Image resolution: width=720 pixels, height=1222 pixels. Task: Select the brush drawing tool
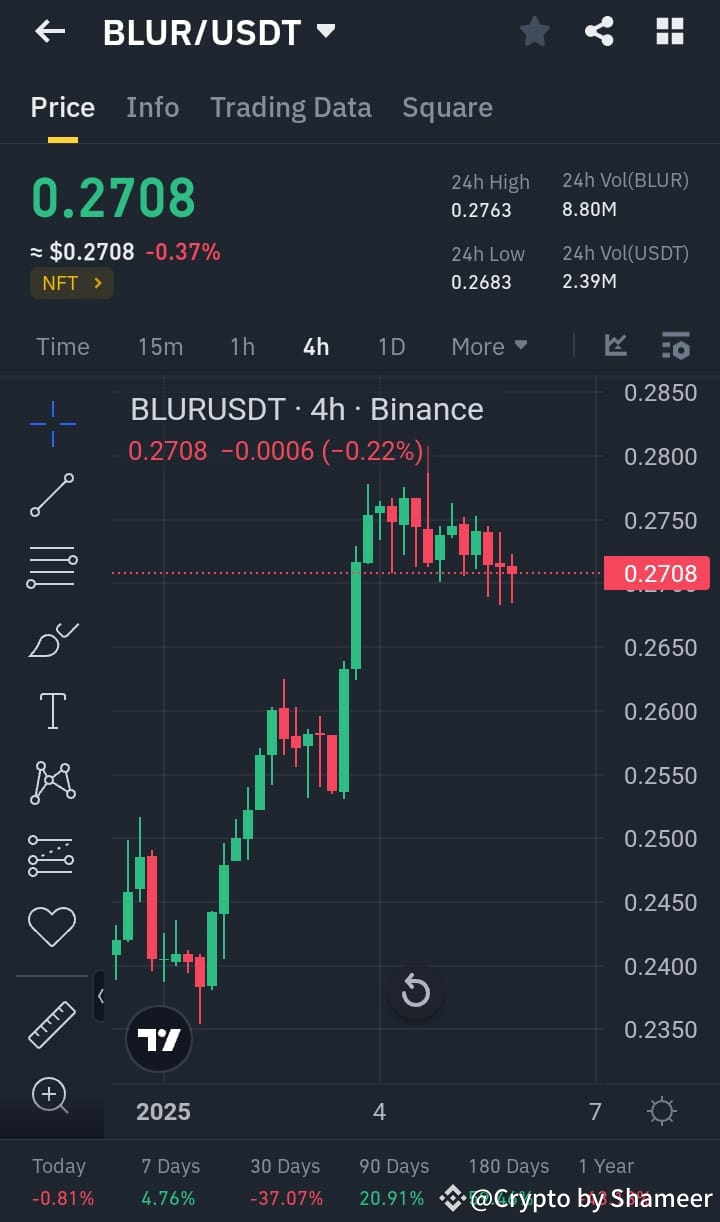coord(52,639)
